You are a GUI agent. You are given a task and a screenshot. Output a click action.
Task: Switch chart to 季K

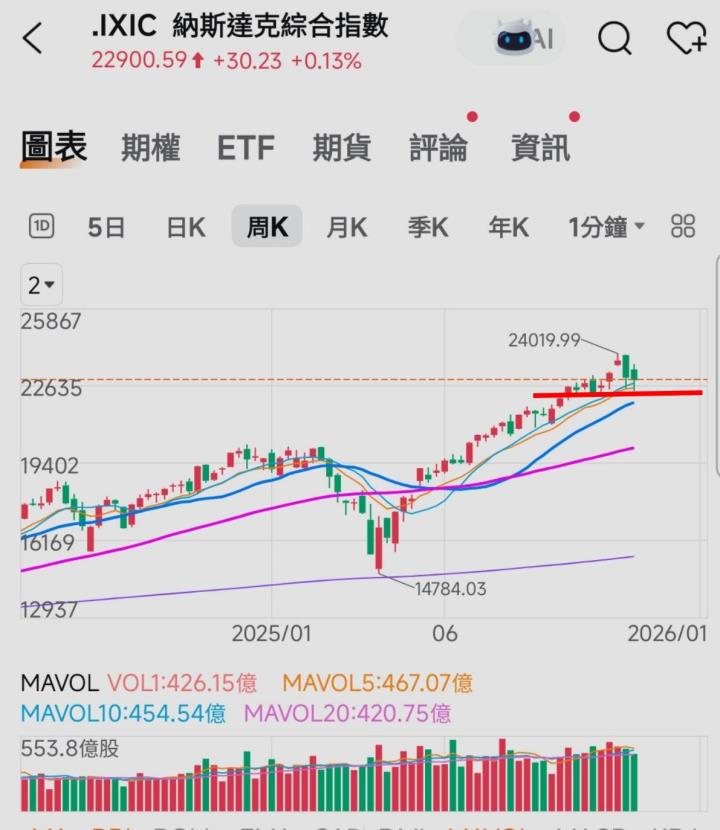(427, 228)
